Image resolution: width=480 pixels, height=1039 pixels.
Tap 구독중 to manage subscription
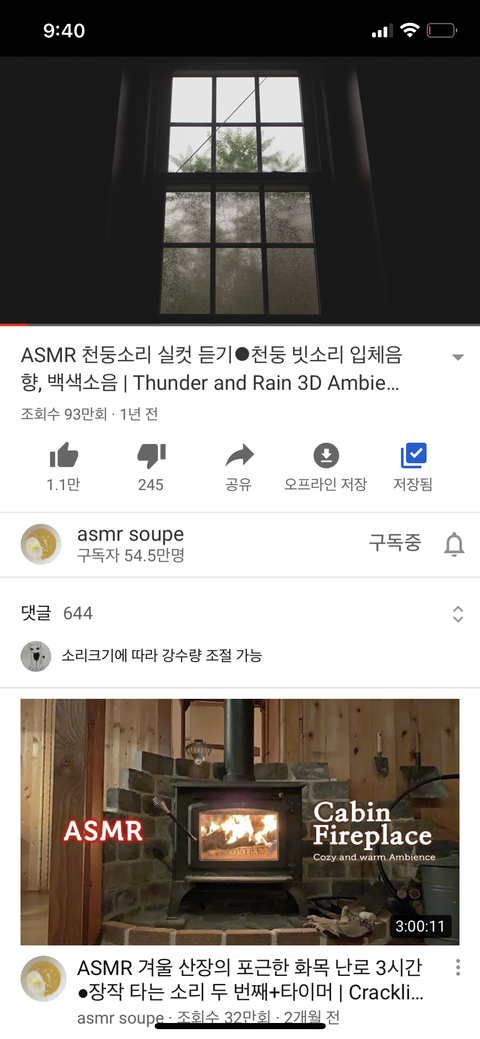[x=395, y=543]
